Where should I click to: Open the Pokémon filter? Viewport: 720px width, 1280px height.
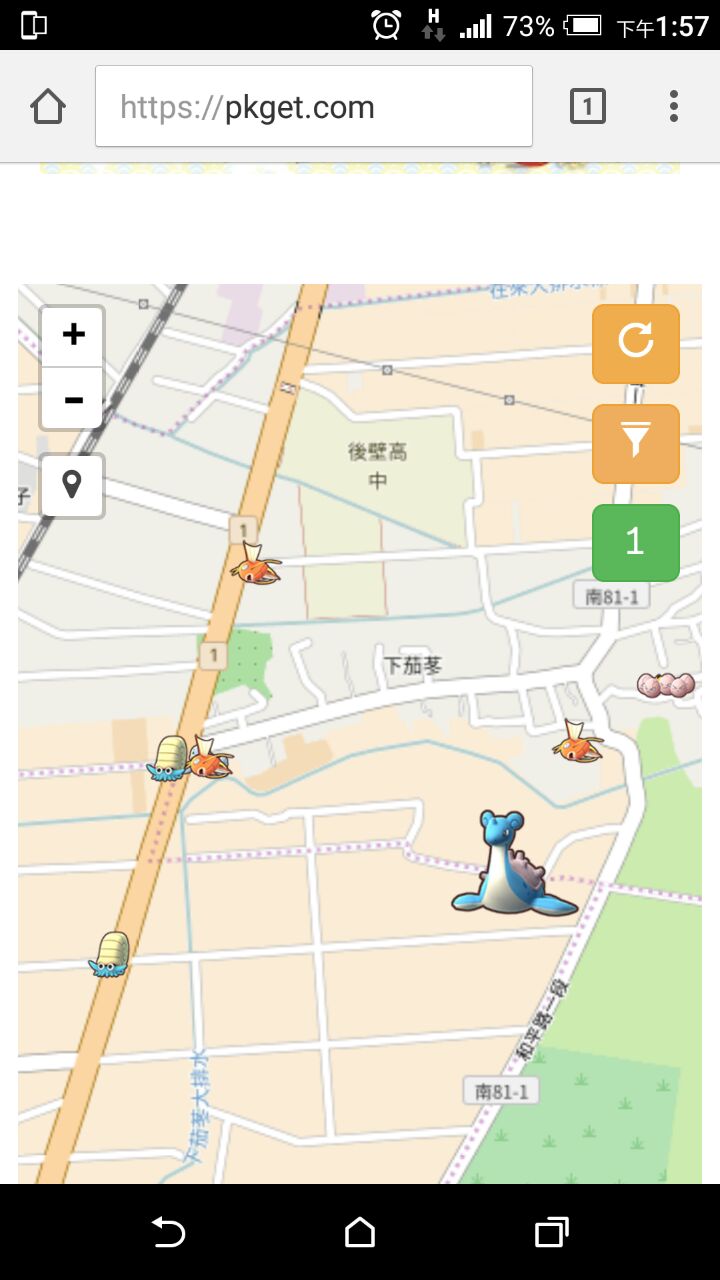tap(635, 443)
